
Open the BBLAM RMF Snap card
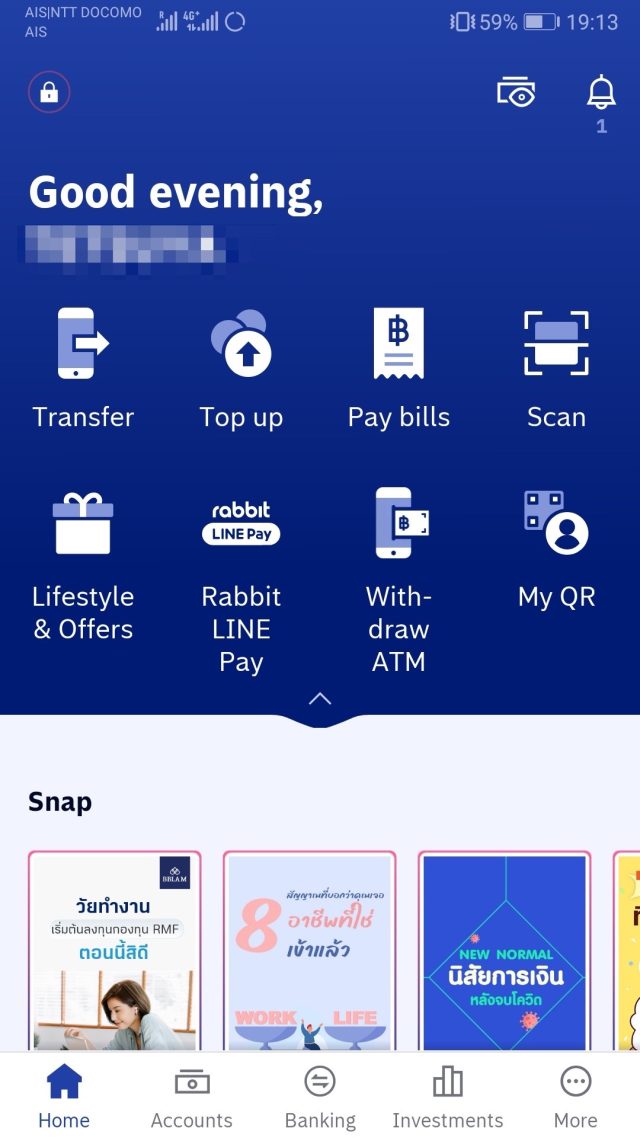coord(115,950)
